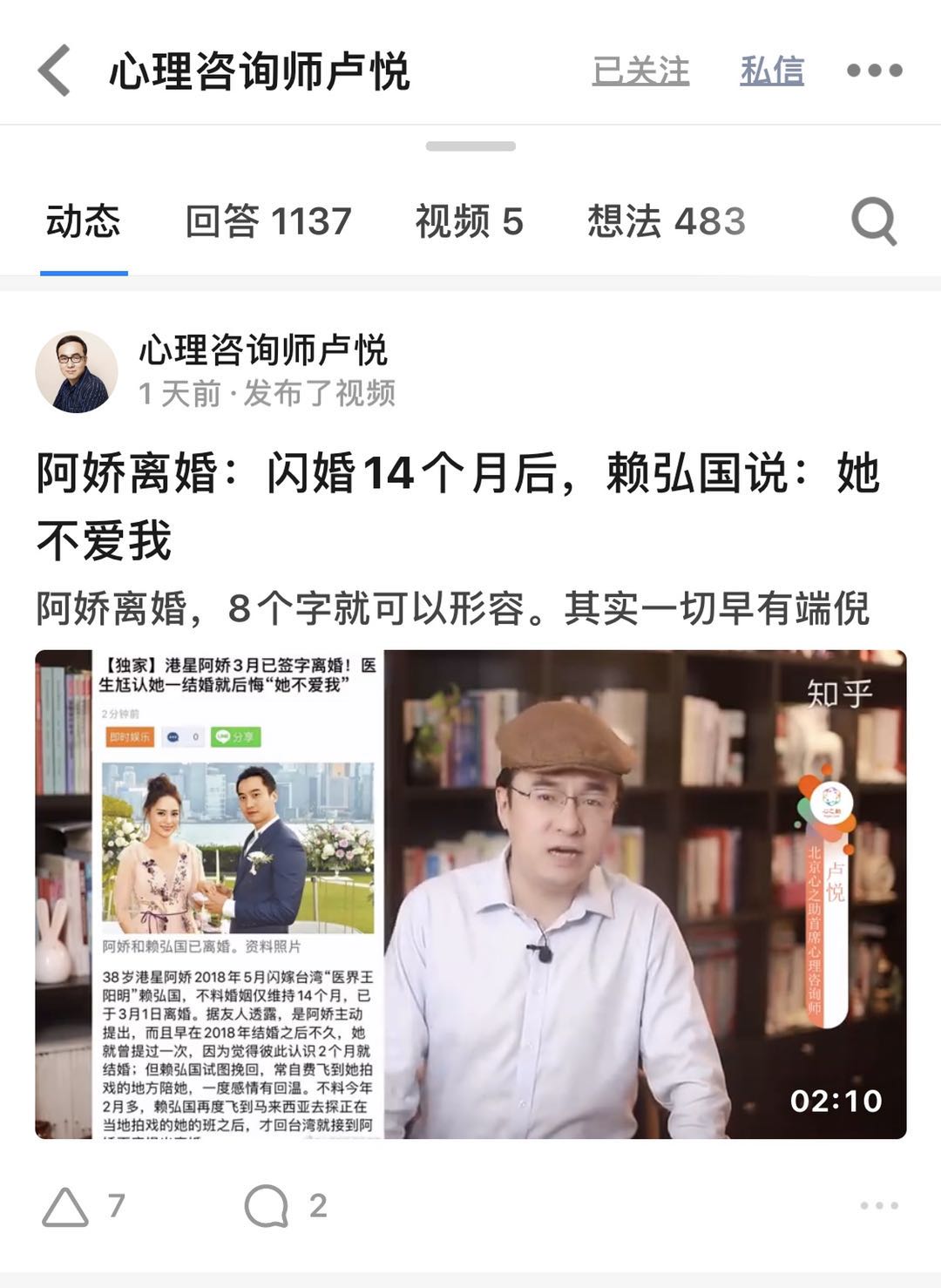Open 私信 to send a private message
The width and height of the screenshot is (941, 1288).
click(772, 71)
